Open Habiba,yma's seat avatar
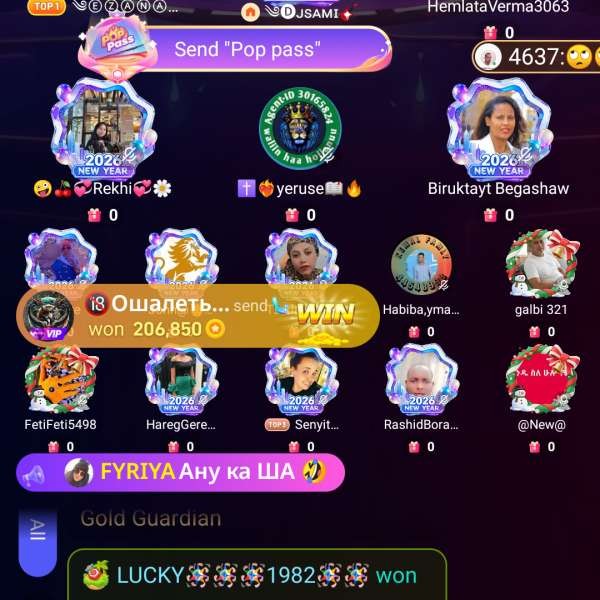 click(421, 265)
